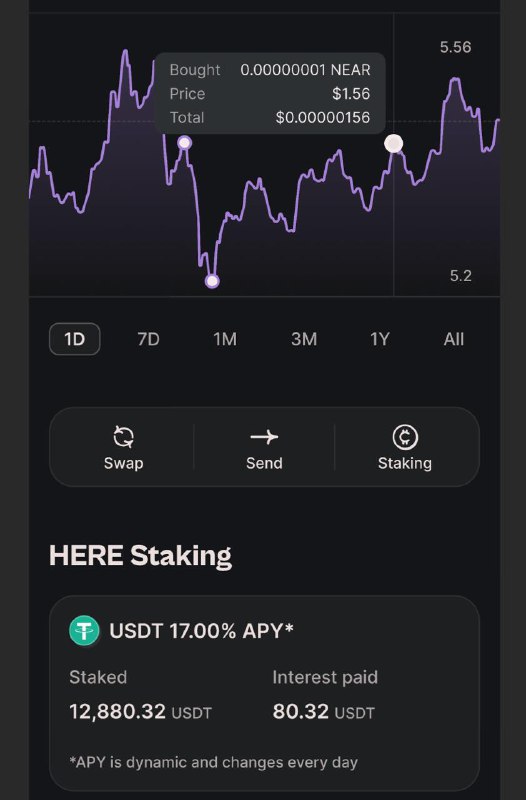Open the USDT 17.00% APY staking card
This screenshot has width=526, height=800.
(264, 693)
